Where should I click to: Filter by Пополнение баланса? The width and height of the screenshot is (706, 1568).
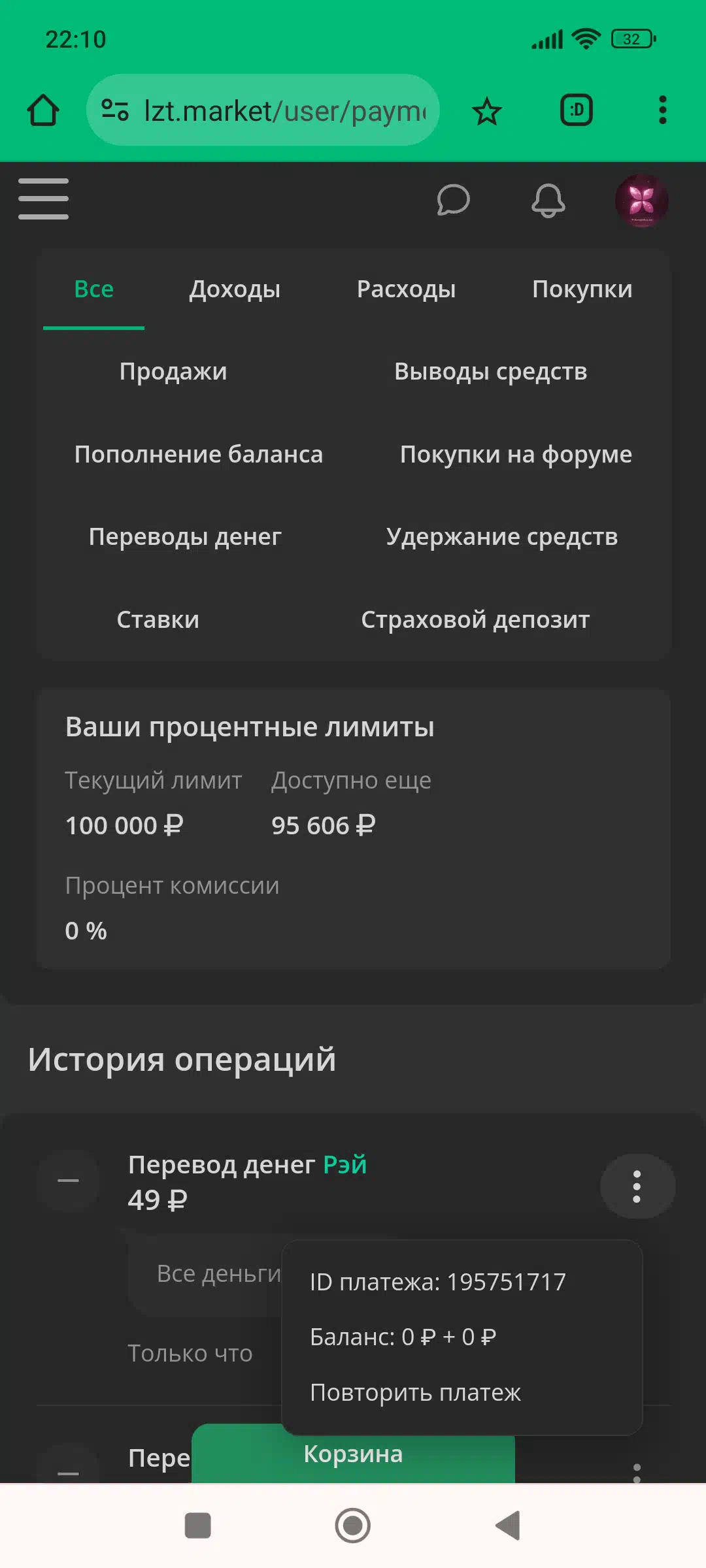tap(199, 455)
